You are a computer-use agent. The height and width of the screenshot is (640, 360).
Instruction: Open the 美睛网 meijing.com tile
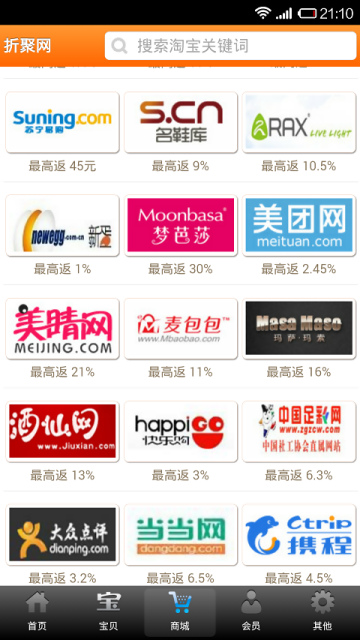click(x=62, y=329)
